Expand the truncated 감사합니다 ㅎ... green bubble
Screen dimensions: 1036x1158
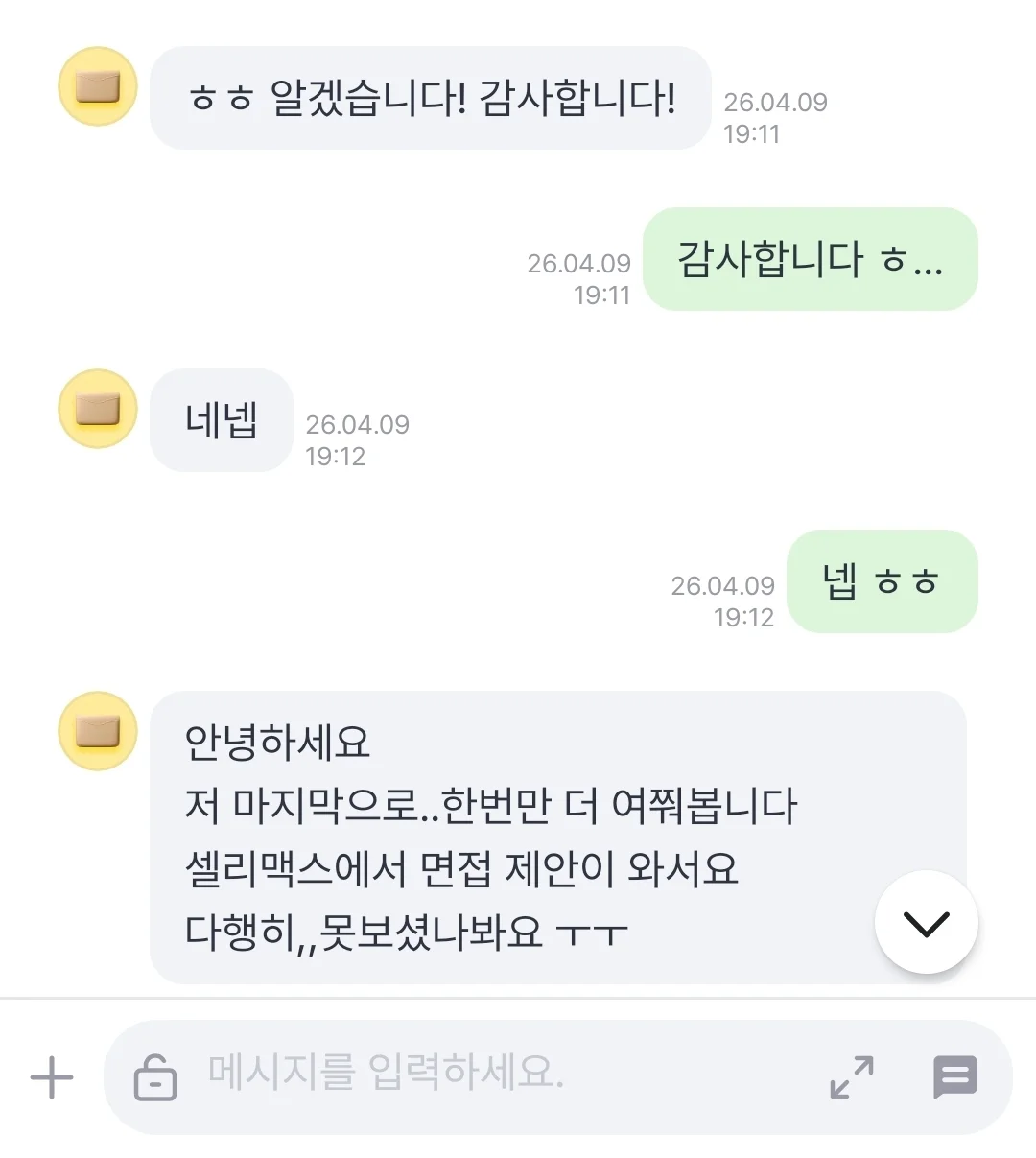(811, 260)
